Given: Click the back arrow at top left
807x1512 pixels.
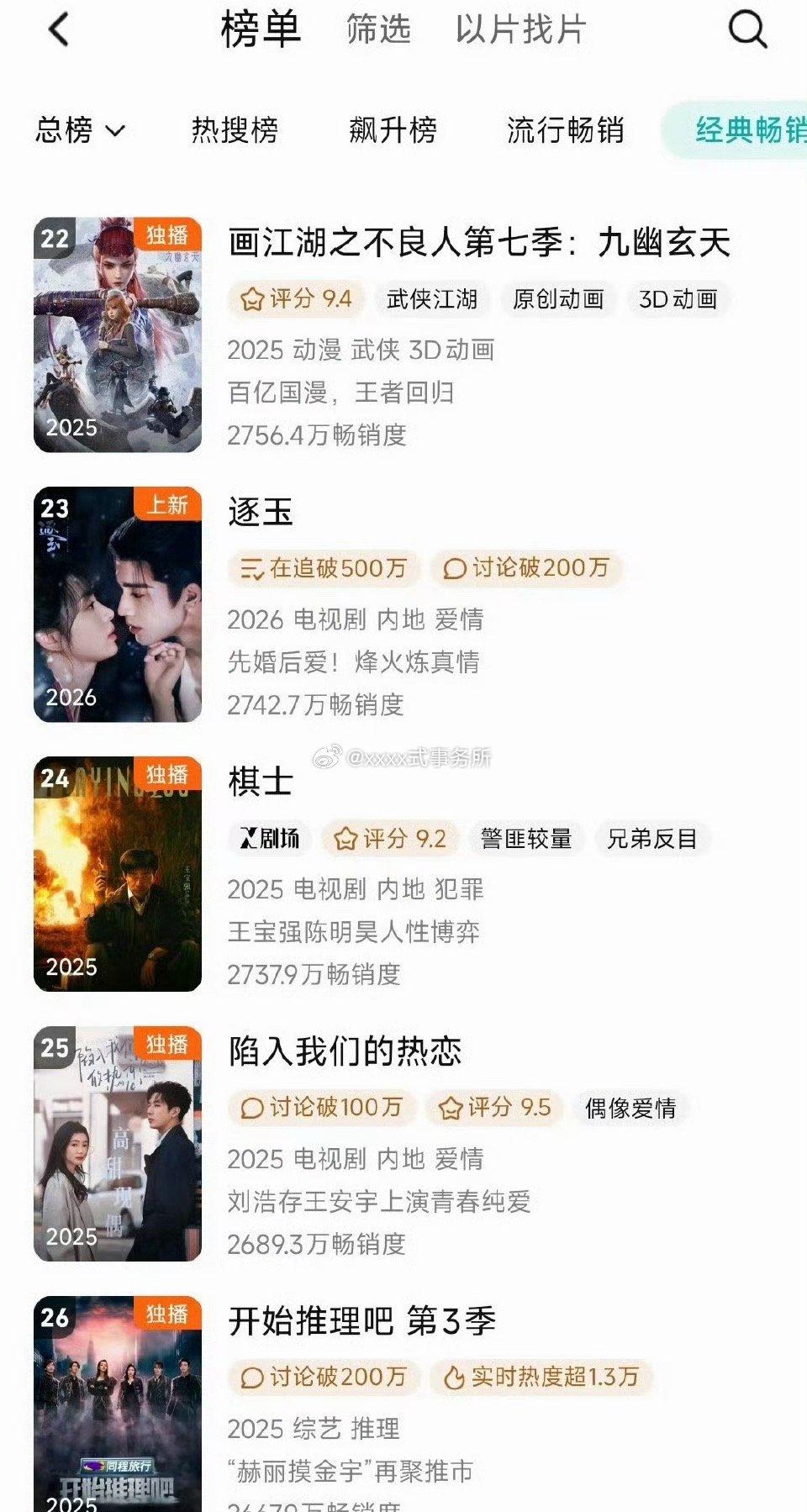Looking at the screenshot, I should coord(56,29).
